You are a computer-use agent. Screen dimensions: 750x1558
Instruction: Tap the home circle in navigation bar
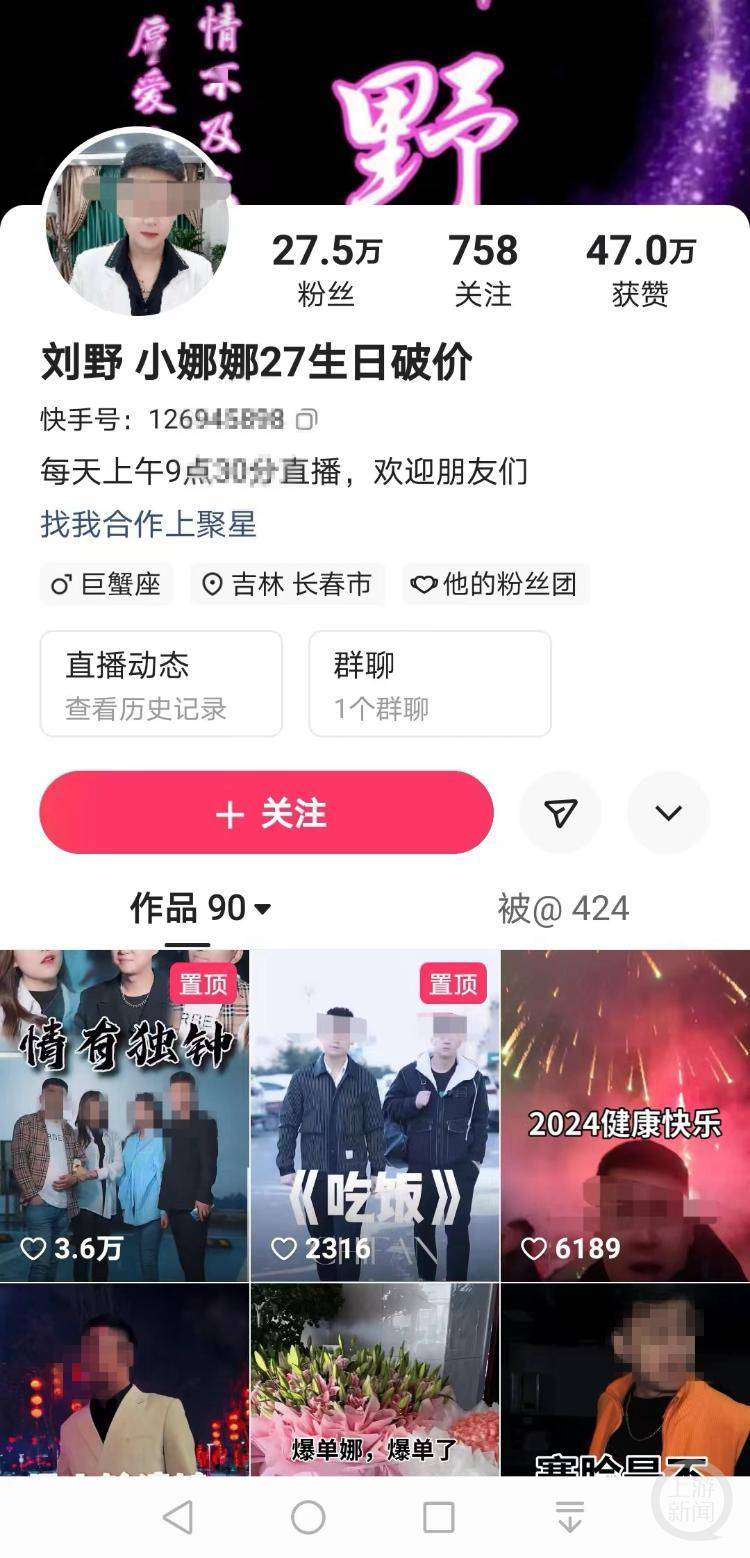[x=306, y=1515]
